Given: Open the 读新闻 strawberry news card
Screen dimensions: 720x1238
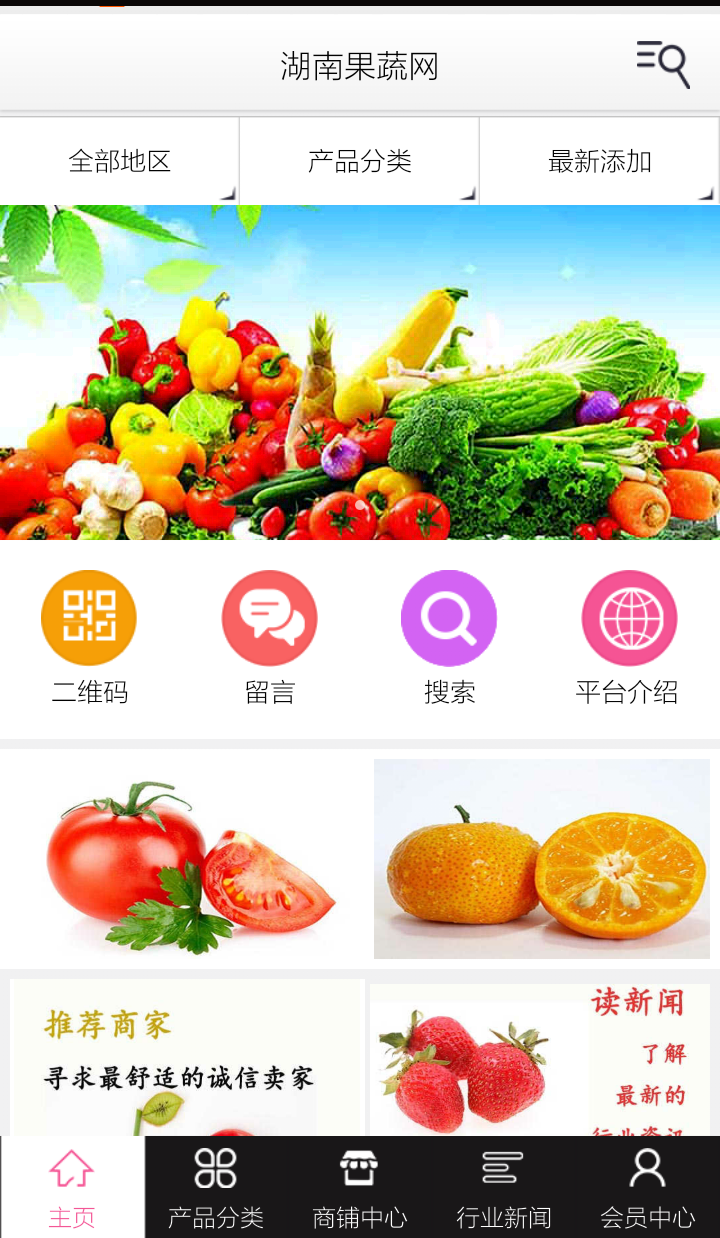Looking at the screenshot, I should click(540, 1060).
